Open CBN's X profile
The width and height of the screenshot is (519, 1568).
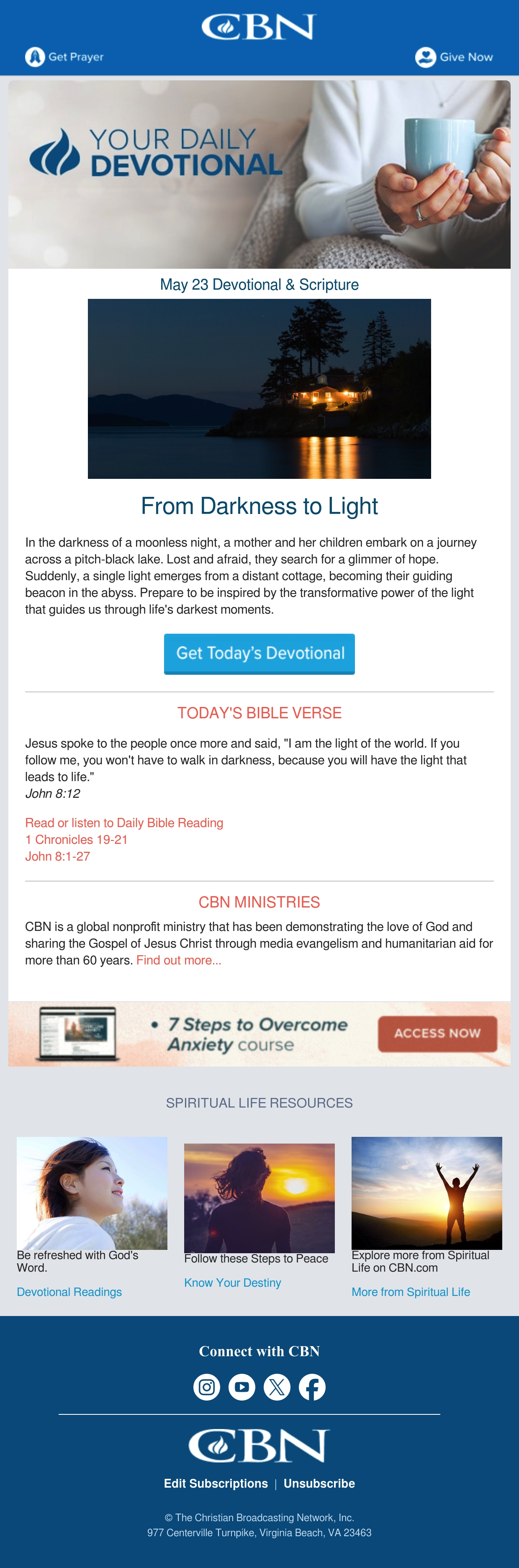click(277, 1387)
